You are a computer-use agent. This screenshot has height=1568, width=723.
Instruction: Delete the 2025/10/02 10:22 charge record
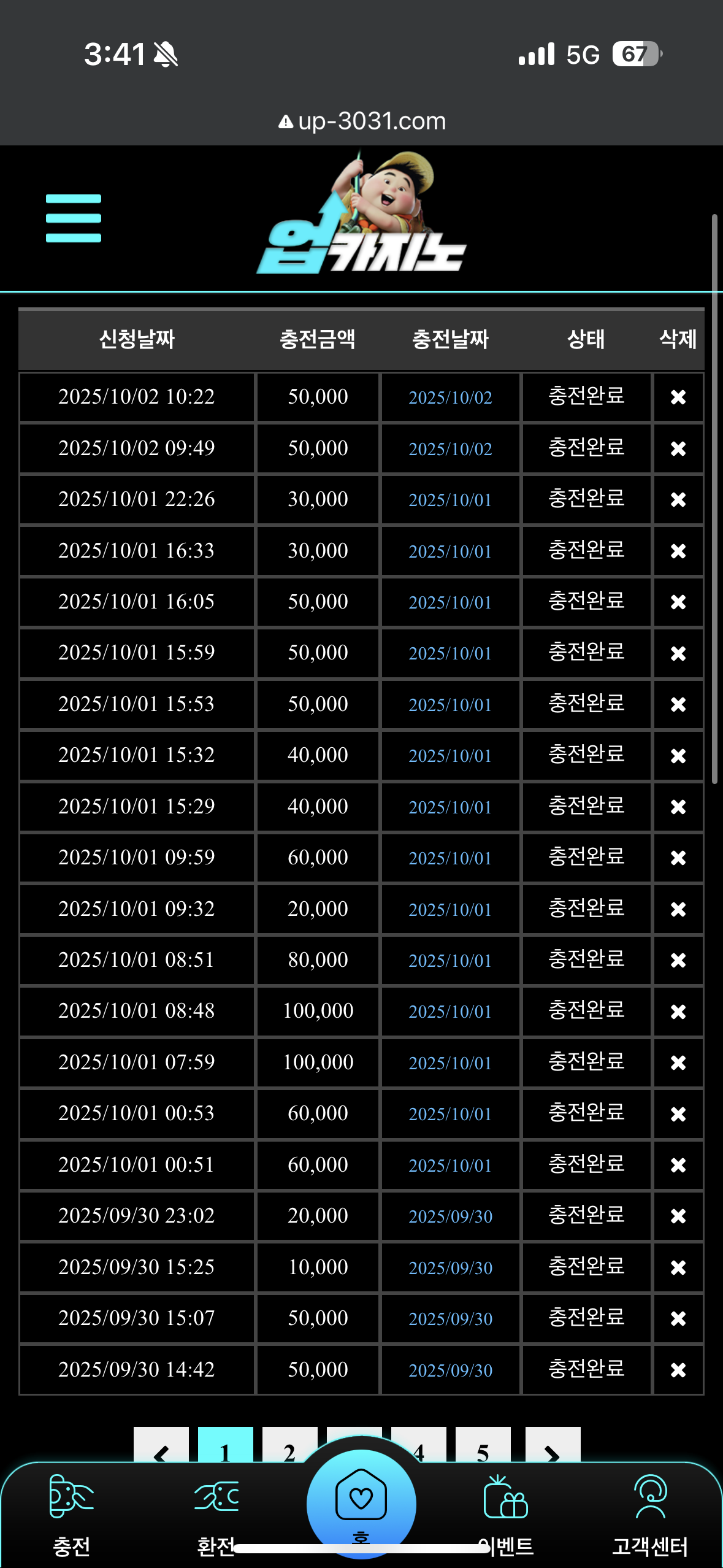678,397
